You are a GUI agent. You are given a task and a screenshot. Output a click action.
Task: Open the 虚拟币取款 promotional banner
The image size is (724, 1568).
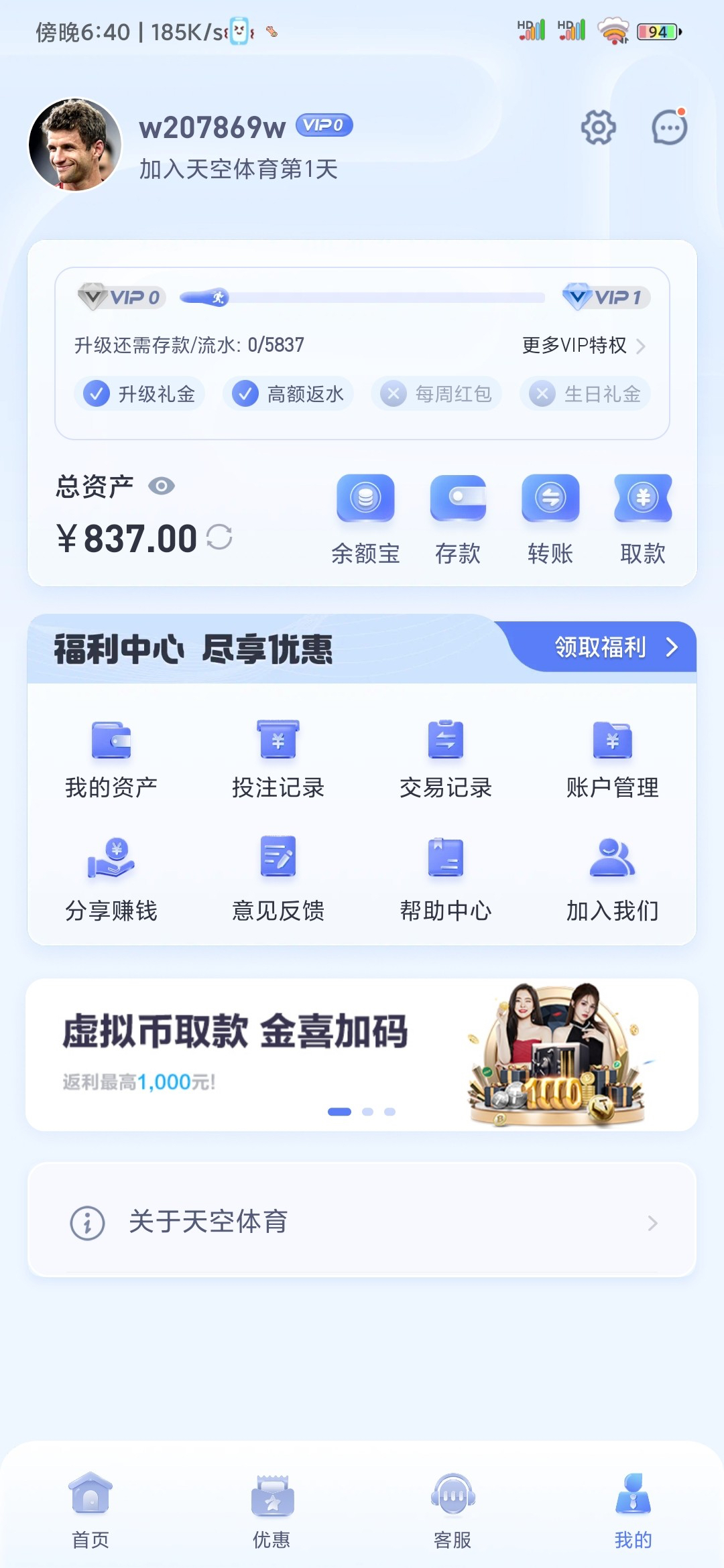click(362, 1055)
